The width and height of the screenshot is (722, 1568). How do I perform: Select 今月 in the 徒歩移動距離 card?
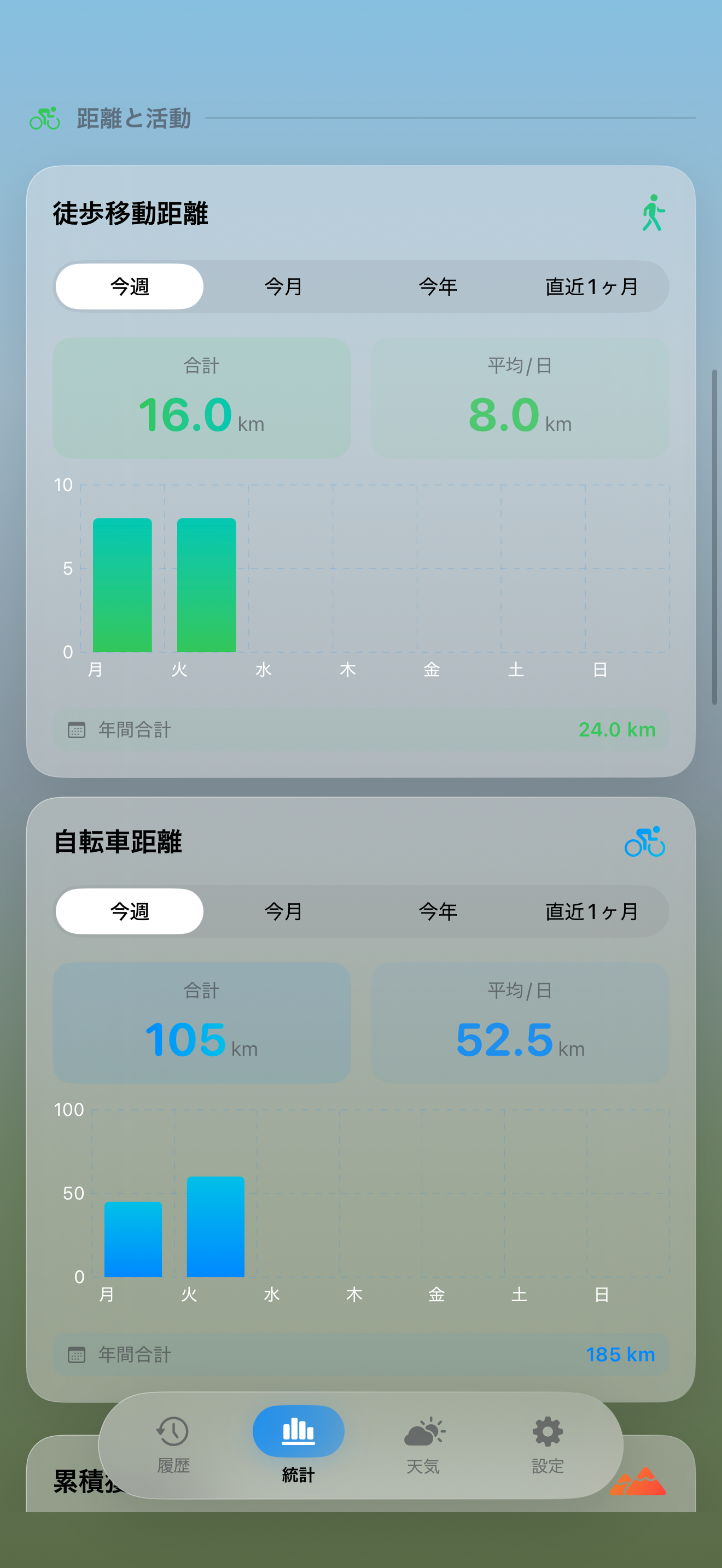(284, 286)
